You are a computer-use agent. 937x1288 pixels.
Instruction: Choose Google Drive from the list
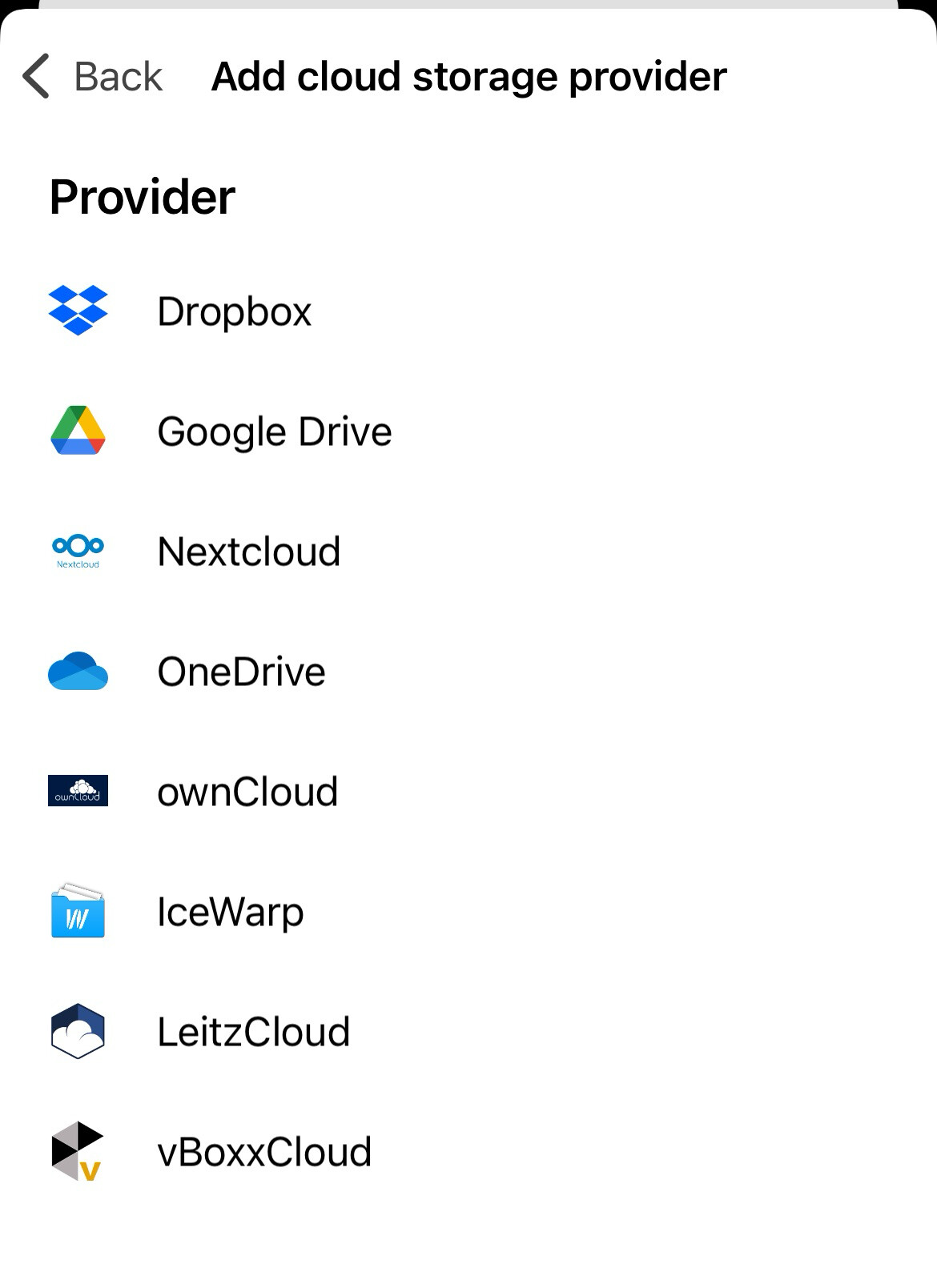tap(468, 431)
